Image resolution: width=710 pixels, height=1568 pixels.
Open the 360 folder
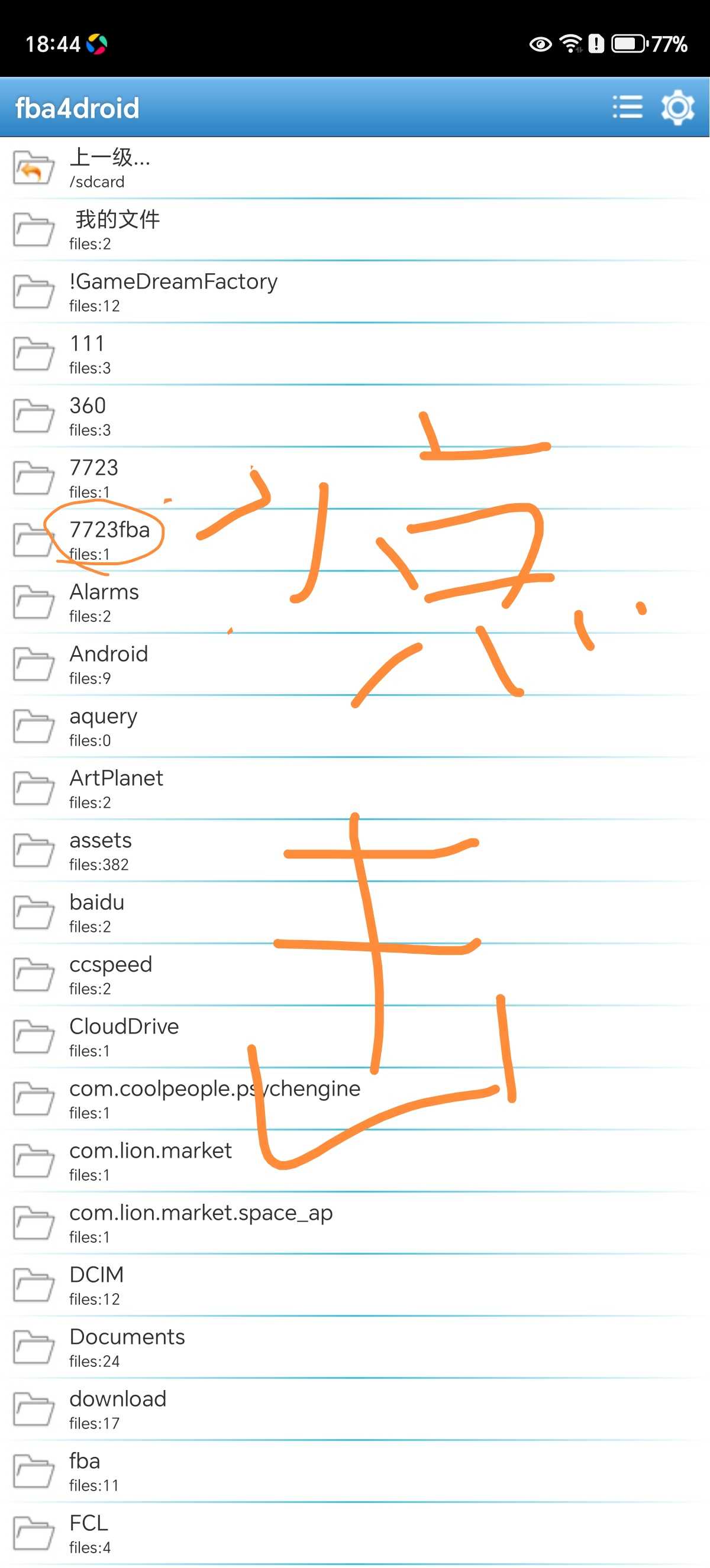pyautogui.click(x=88, y=416)
